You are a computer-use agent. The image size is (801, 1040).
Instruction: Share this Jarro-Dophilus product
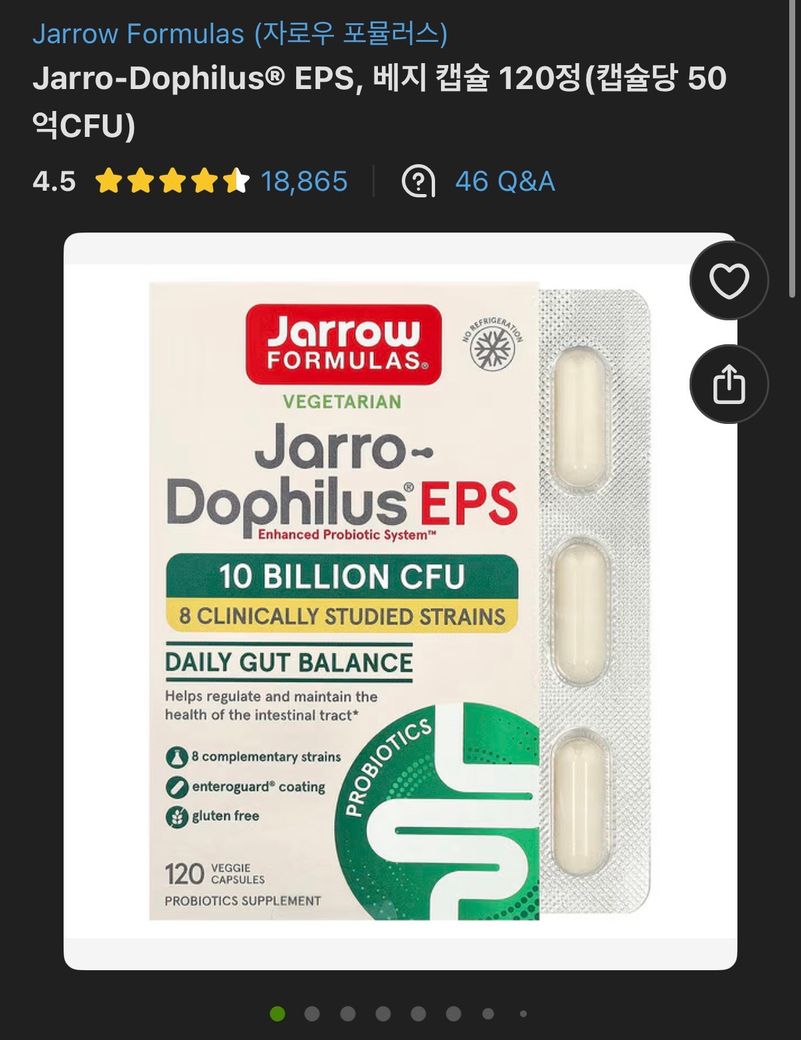click(x=729, y=384)
